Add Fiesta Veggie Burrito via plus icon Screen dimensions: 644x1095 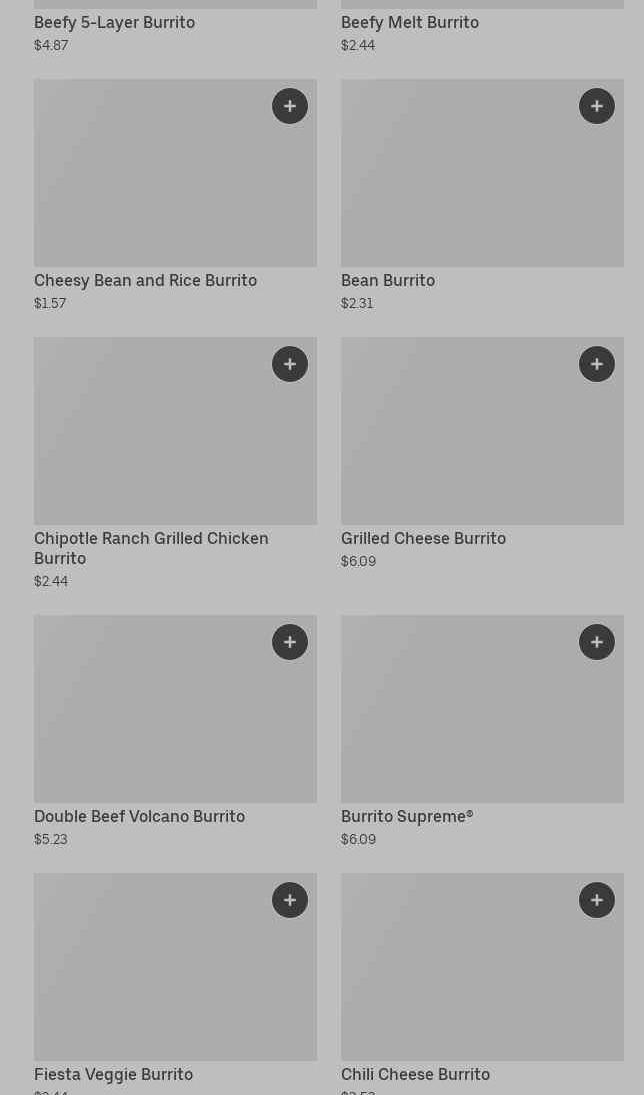pyautogui.click(x=290, y=900)
